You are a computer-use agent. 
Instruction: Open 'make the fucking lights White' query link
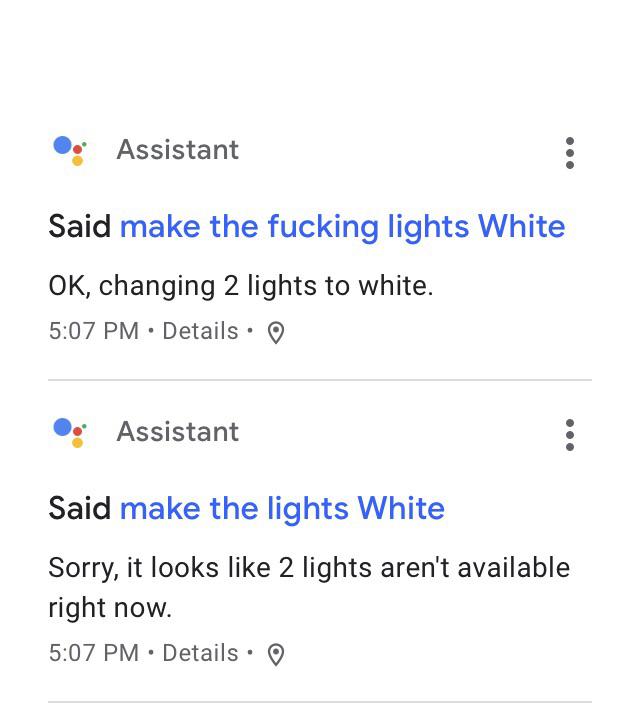(x=342, y=226)
